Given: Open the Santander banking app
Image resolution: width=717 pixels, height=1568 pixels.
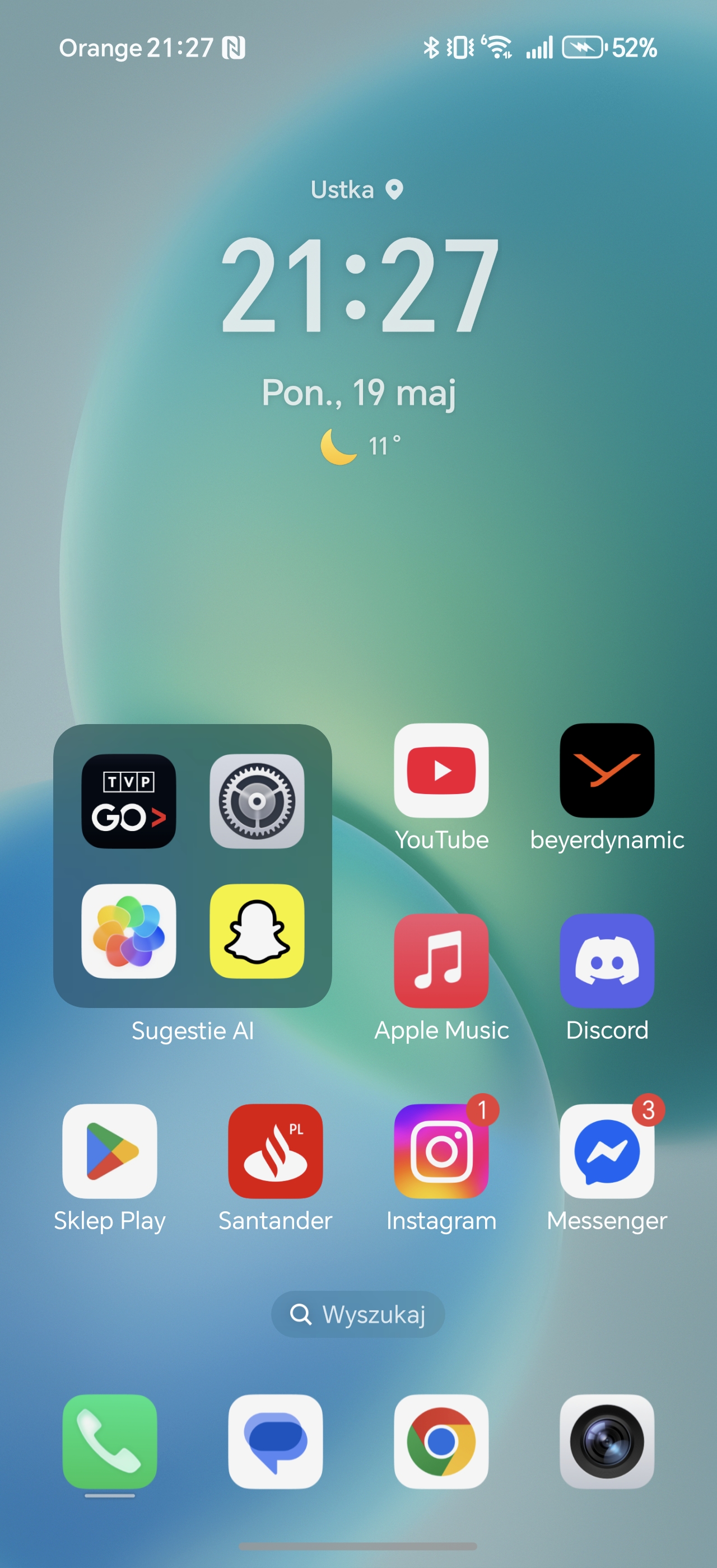Looking at the screenshot, I should (x=275, y=1151).
